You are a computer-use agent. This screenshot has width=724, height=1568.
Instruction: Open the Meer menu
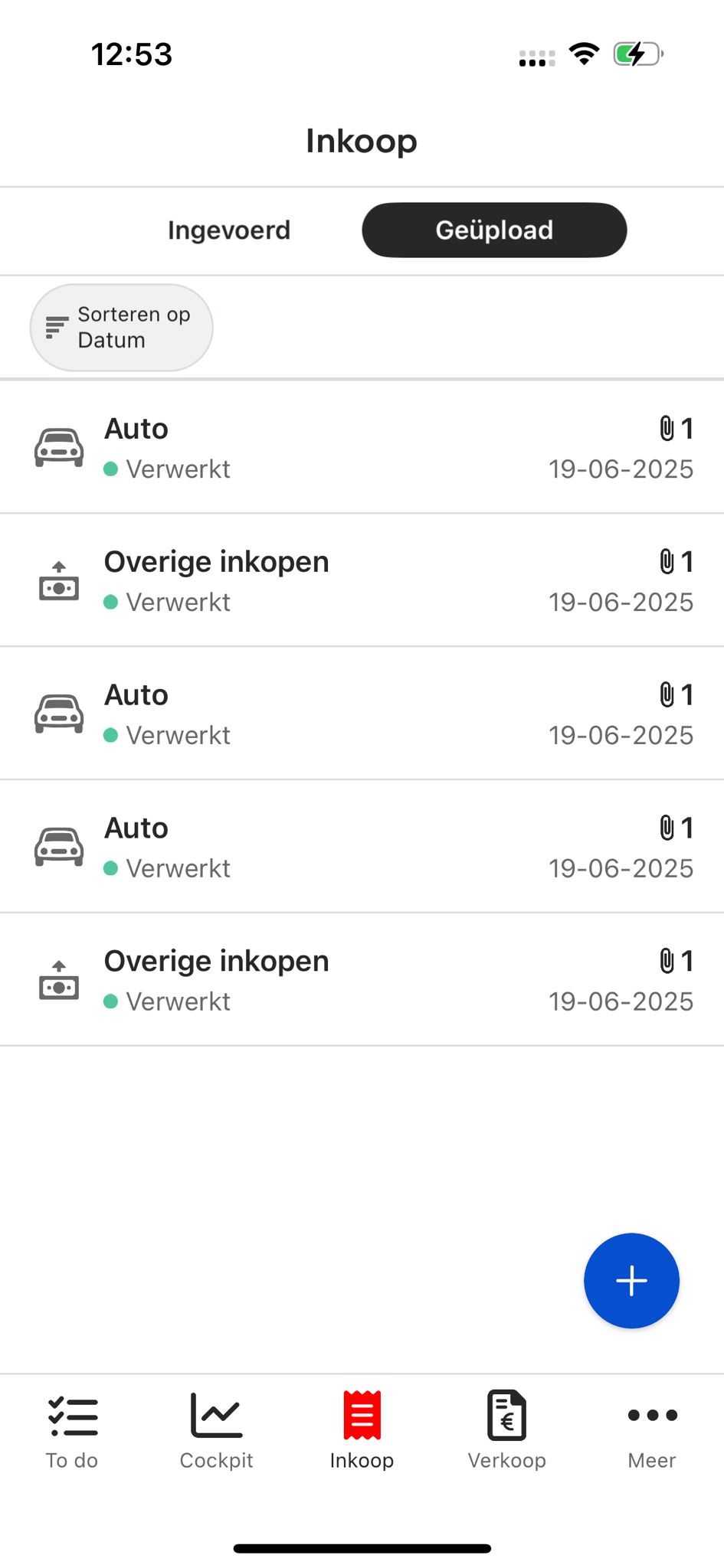click(x=652, y=1430)
